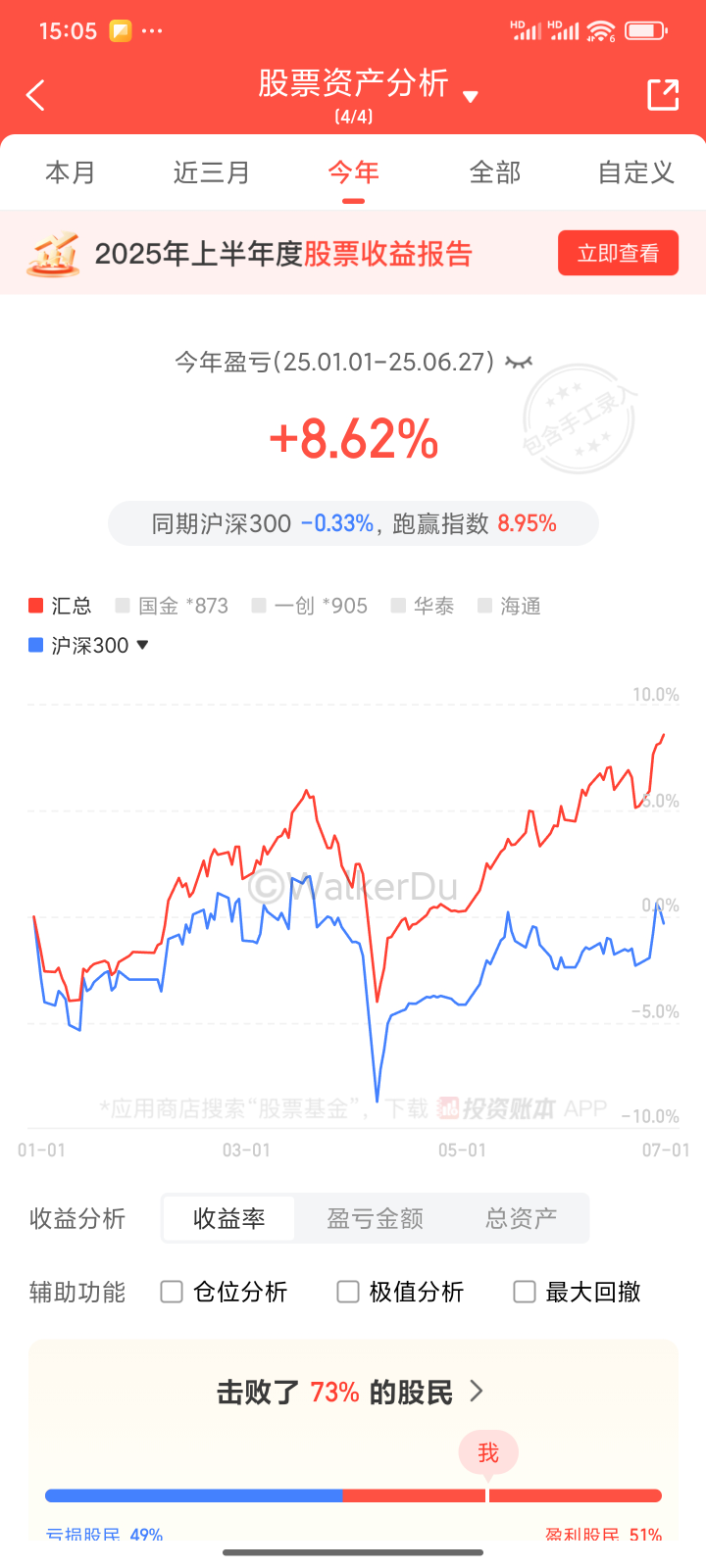
Task: Select the 今年 tab
Action: 353,172
